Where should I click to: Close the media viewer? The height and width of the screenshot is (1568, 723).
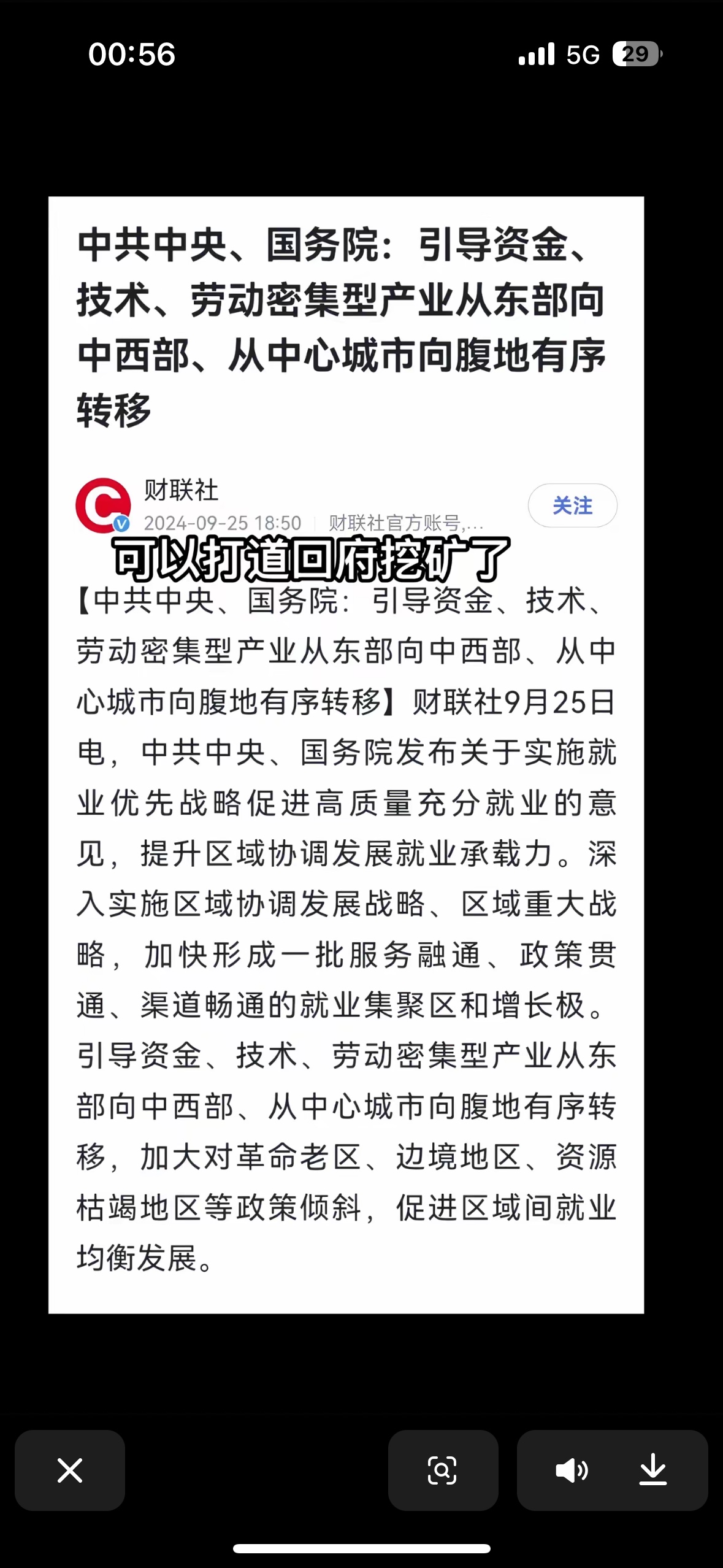tap(70, 1470)
